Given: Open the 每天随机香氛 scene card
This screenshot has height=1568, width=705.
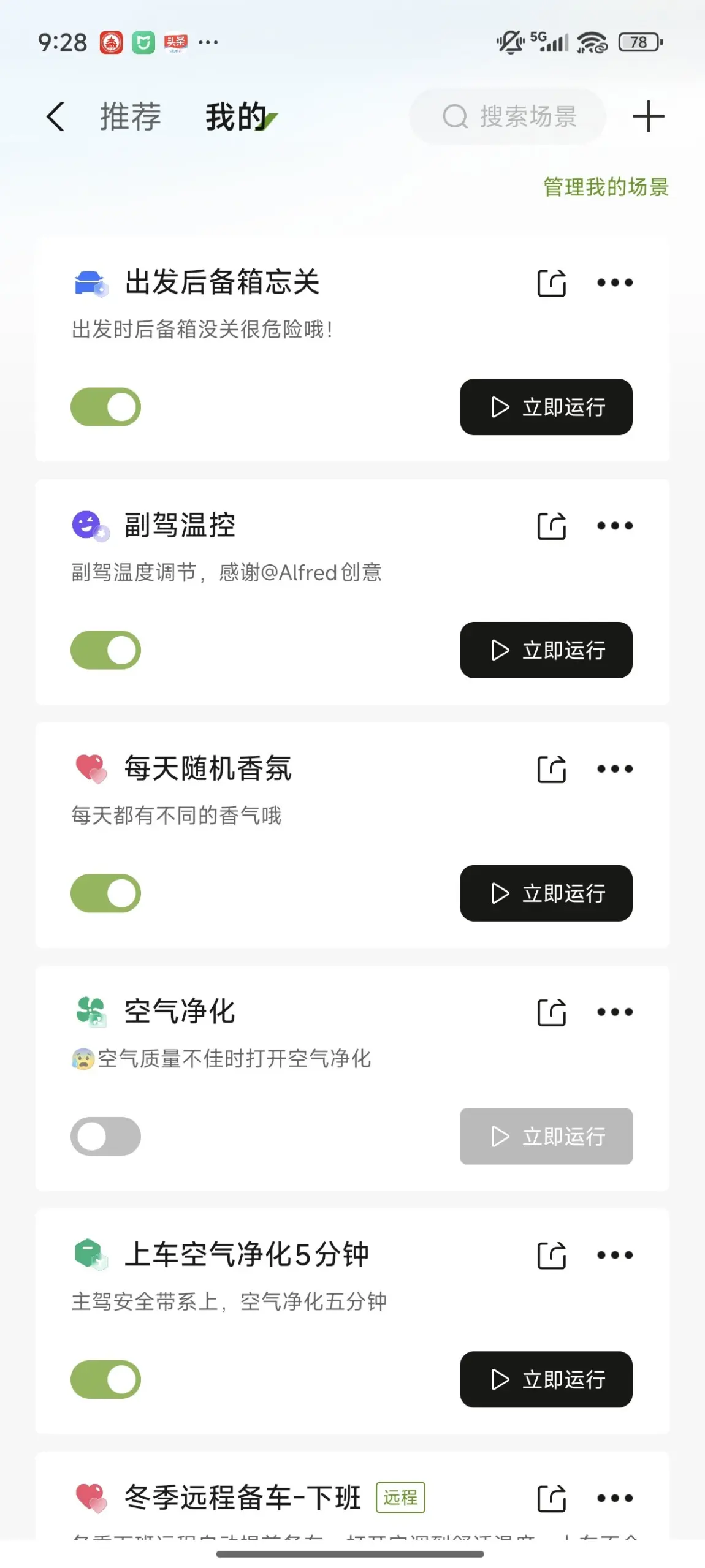Looking at the screenshot, I should (x=352, y=835).
